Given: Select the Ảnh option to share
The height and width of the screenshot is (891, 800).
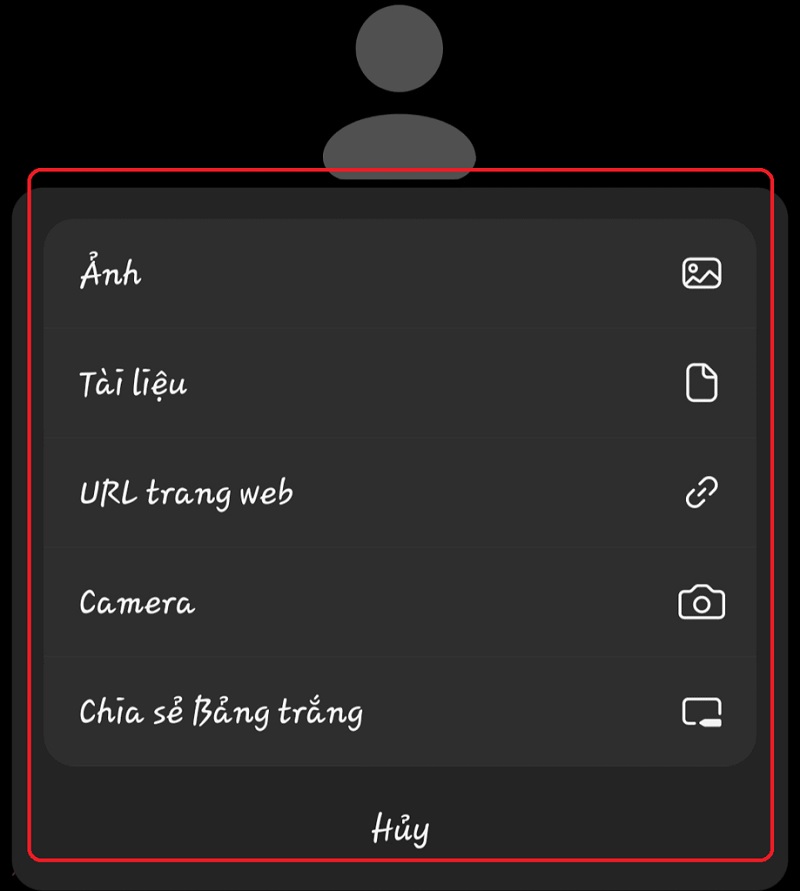Looking at the screenshot, I should pyautogui.click(x=400, y=273).
